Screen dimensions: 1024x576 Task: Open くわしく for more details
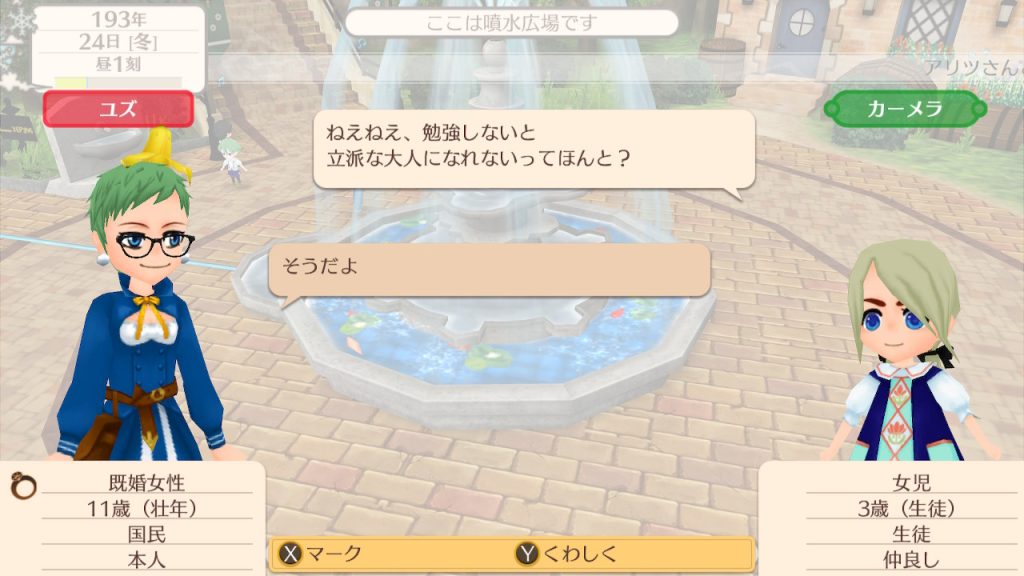pos(567,553)
